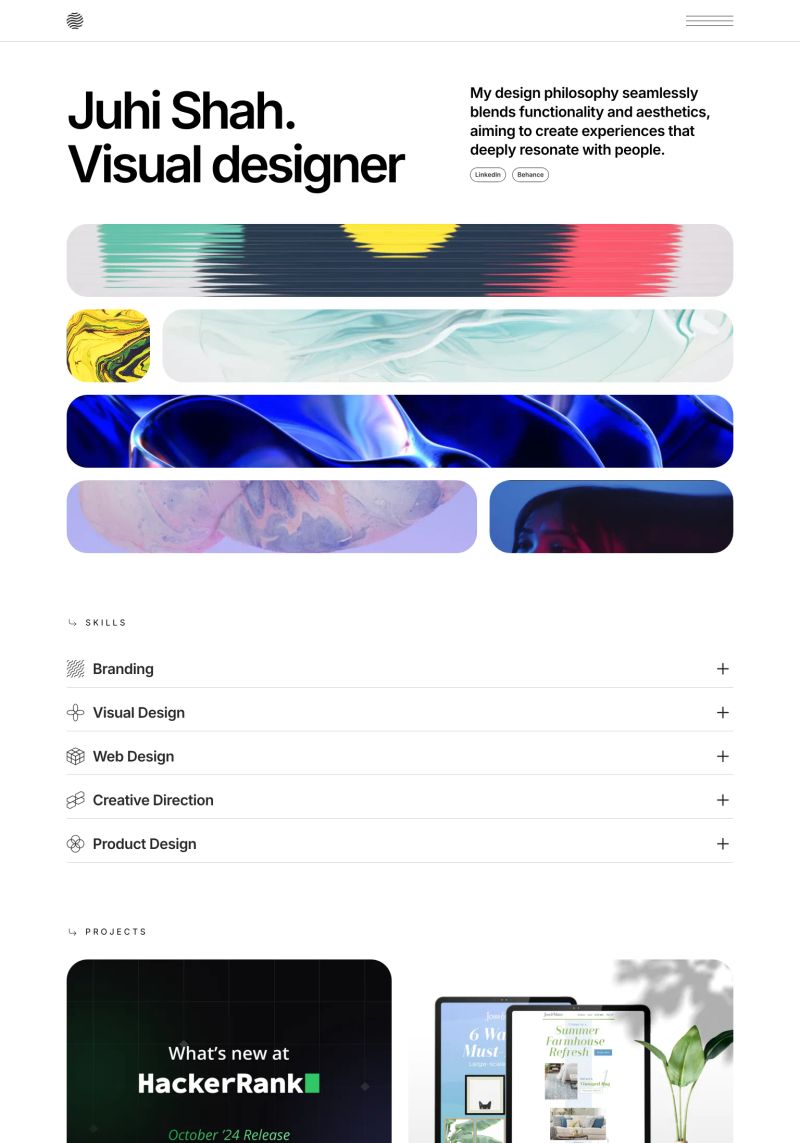Open the Behance link chip
Image resolution: width=800 pixels, height=1143 pixels.
530,174
